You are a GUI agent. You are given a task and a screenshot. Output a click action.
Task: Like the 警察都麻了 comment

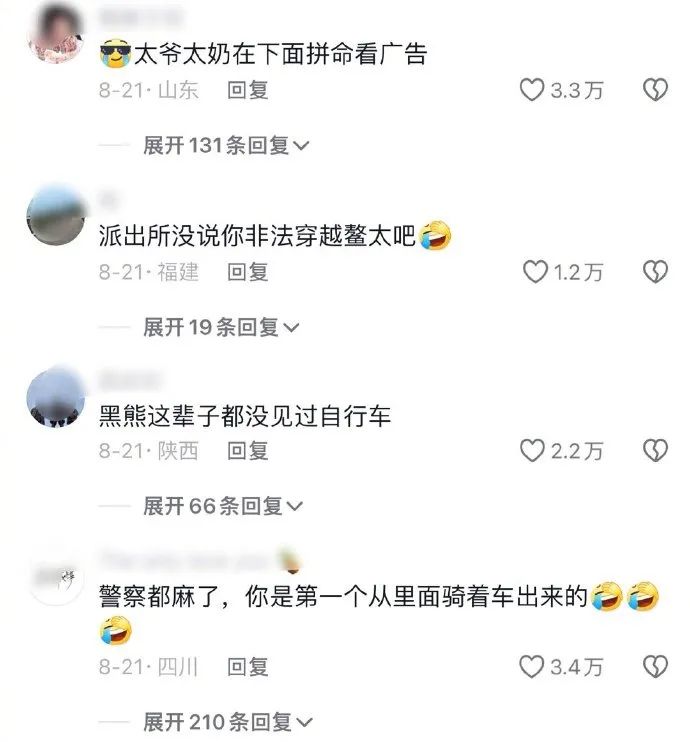coord(532,666)
